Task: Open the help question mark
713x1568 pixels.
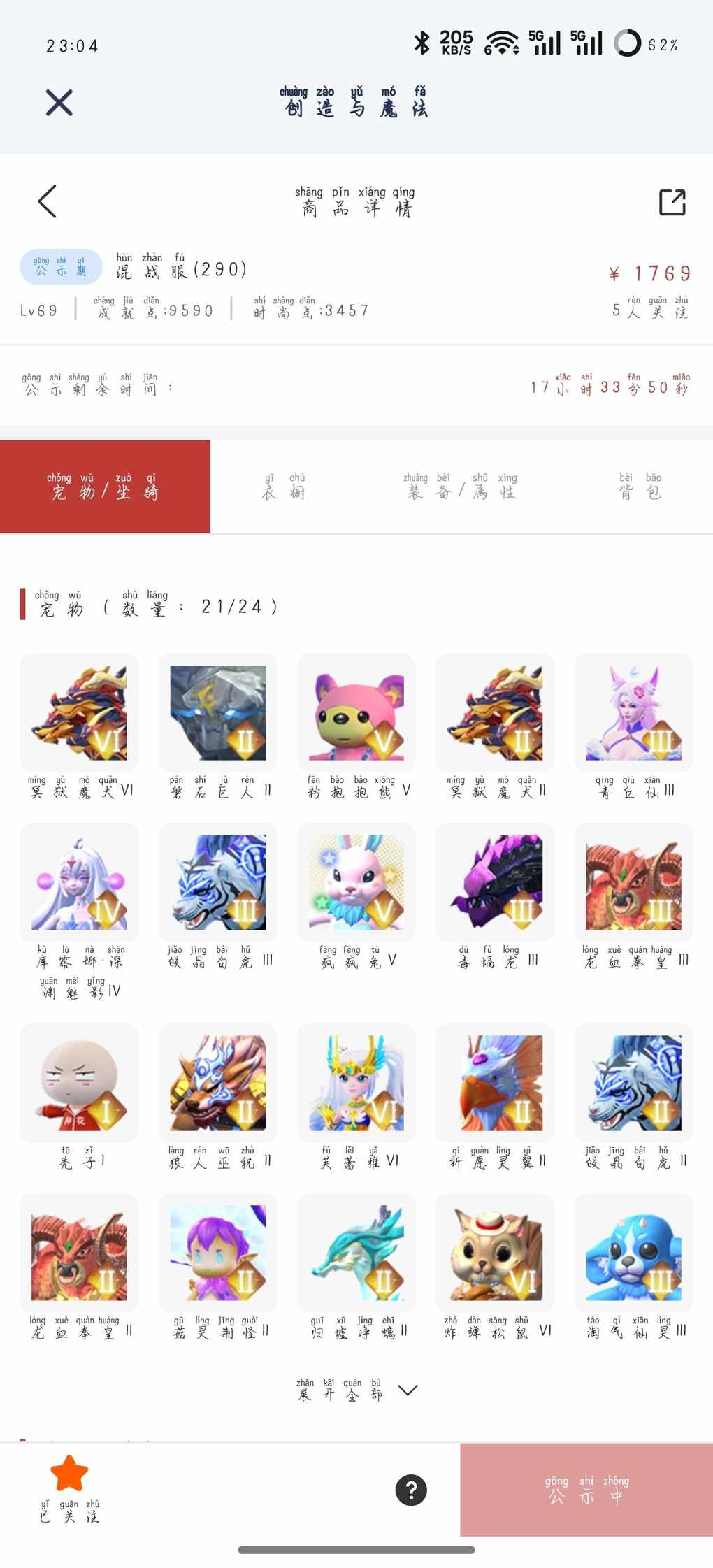Action: pyautogui.click(x=411, y=1490)
